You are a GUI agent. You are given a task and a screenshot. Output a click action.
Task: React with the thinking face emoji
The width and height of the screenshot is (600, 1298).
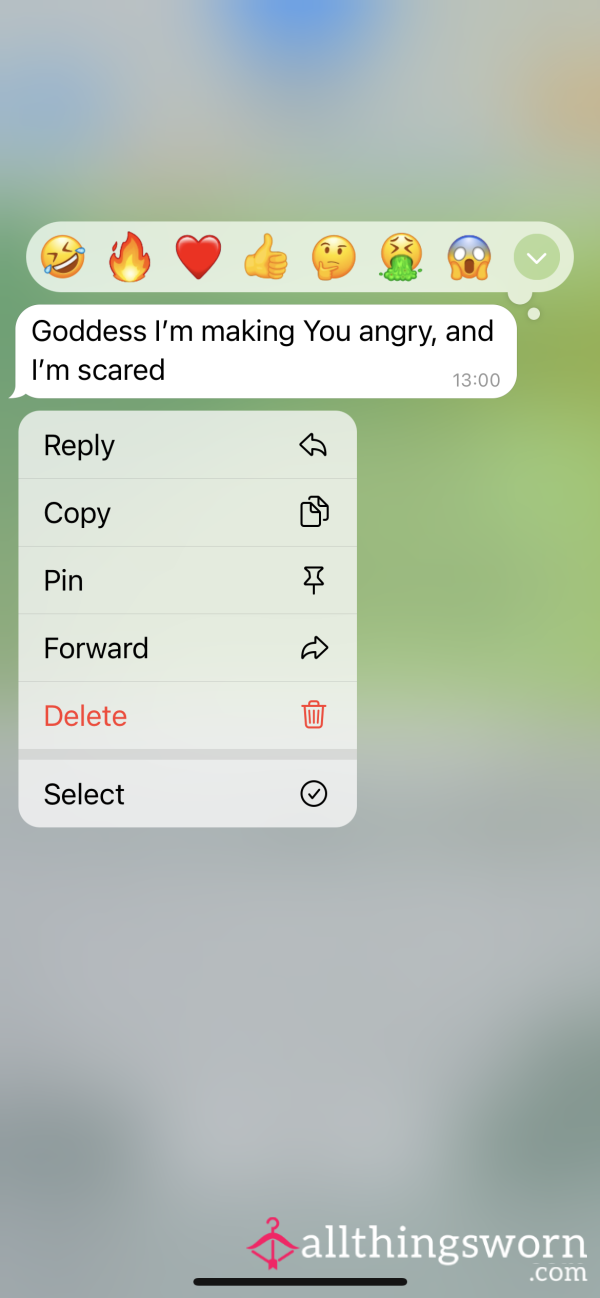tap(334, 258)
